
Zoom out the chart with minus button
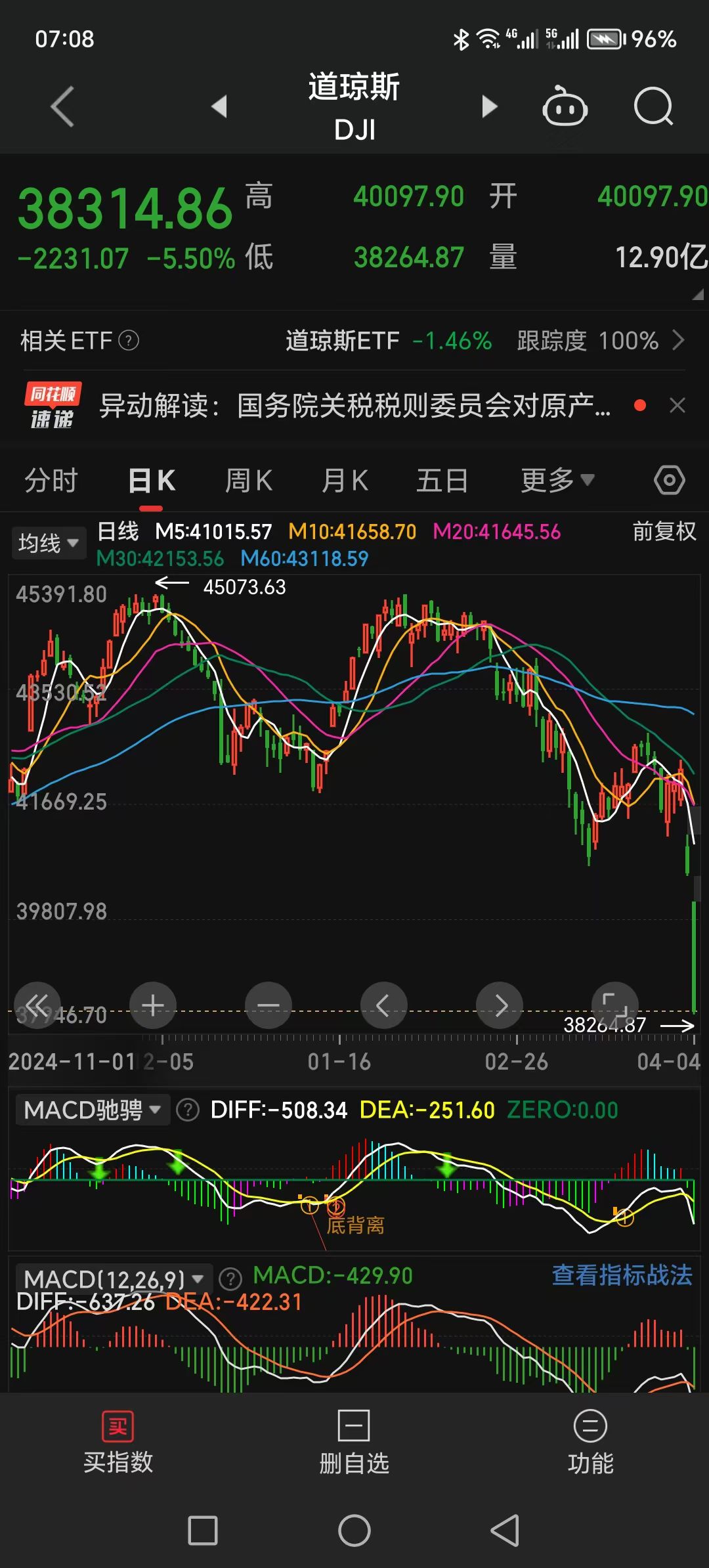click(x=268, y=1005)
